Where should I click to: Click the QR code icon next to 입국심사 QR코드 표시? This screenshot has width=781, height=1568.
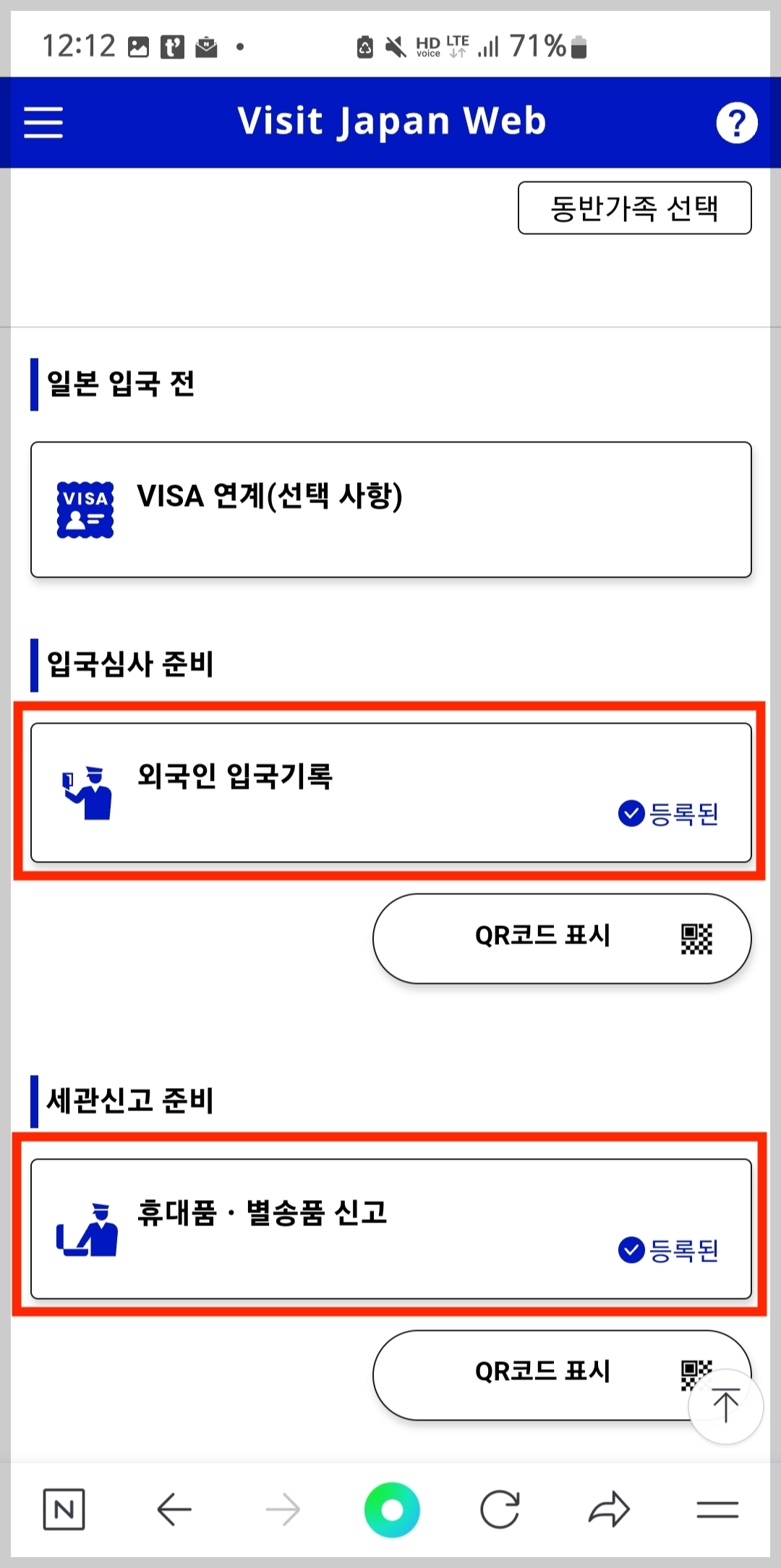tap(696, 938)
